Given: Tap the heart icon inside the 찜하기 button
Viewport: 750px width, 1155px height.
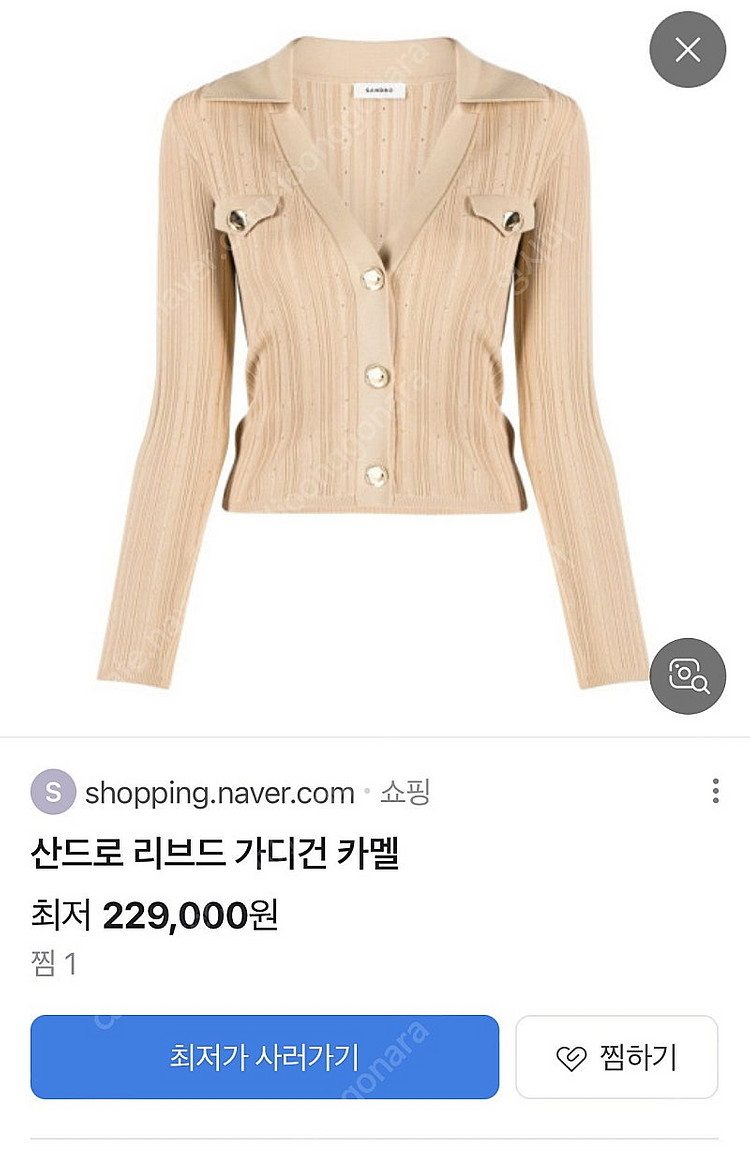Looking at the screenshot, I should 571,1056.
